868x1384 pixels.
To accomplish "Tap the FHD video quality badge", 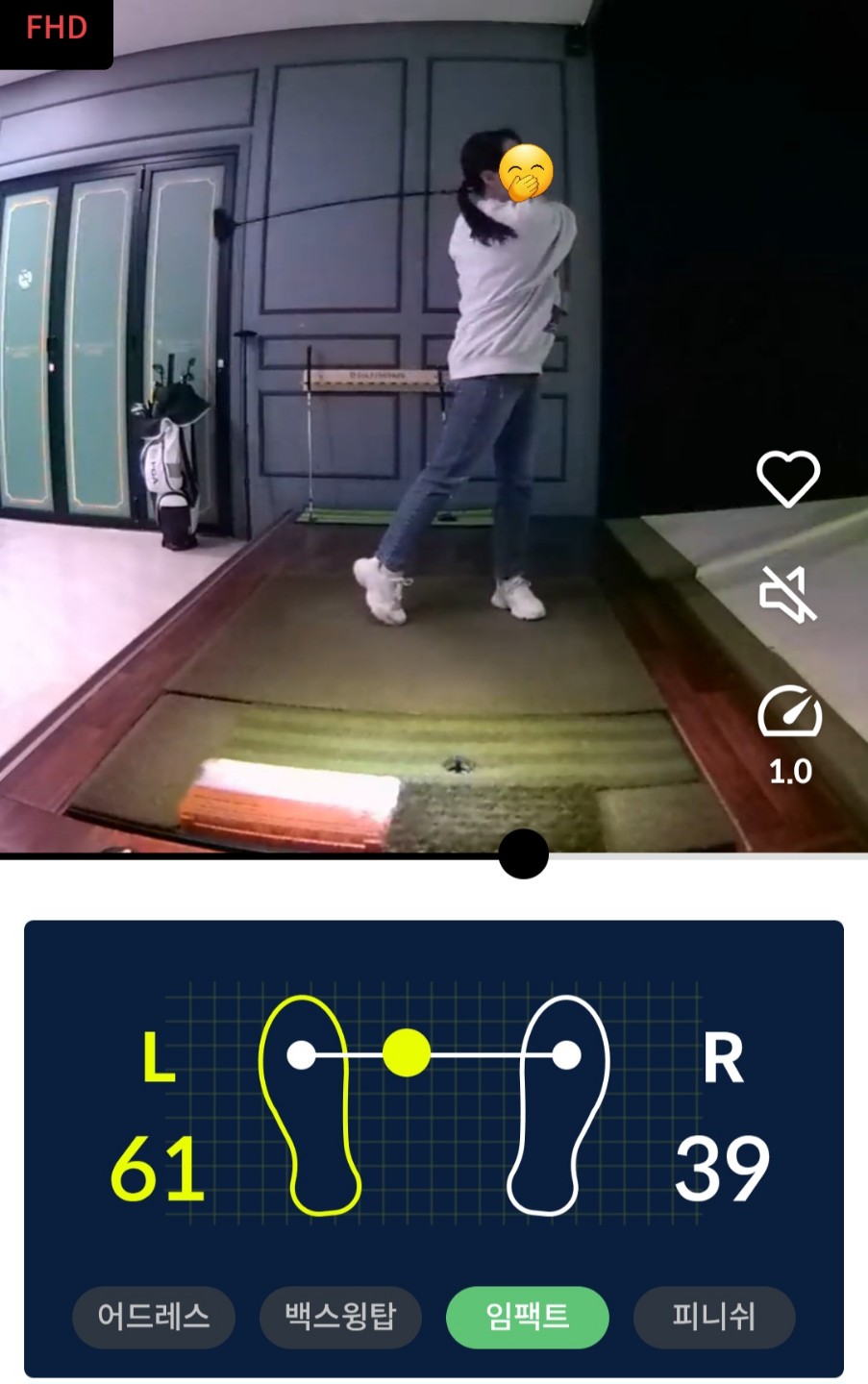I will [x=56, y=28].
